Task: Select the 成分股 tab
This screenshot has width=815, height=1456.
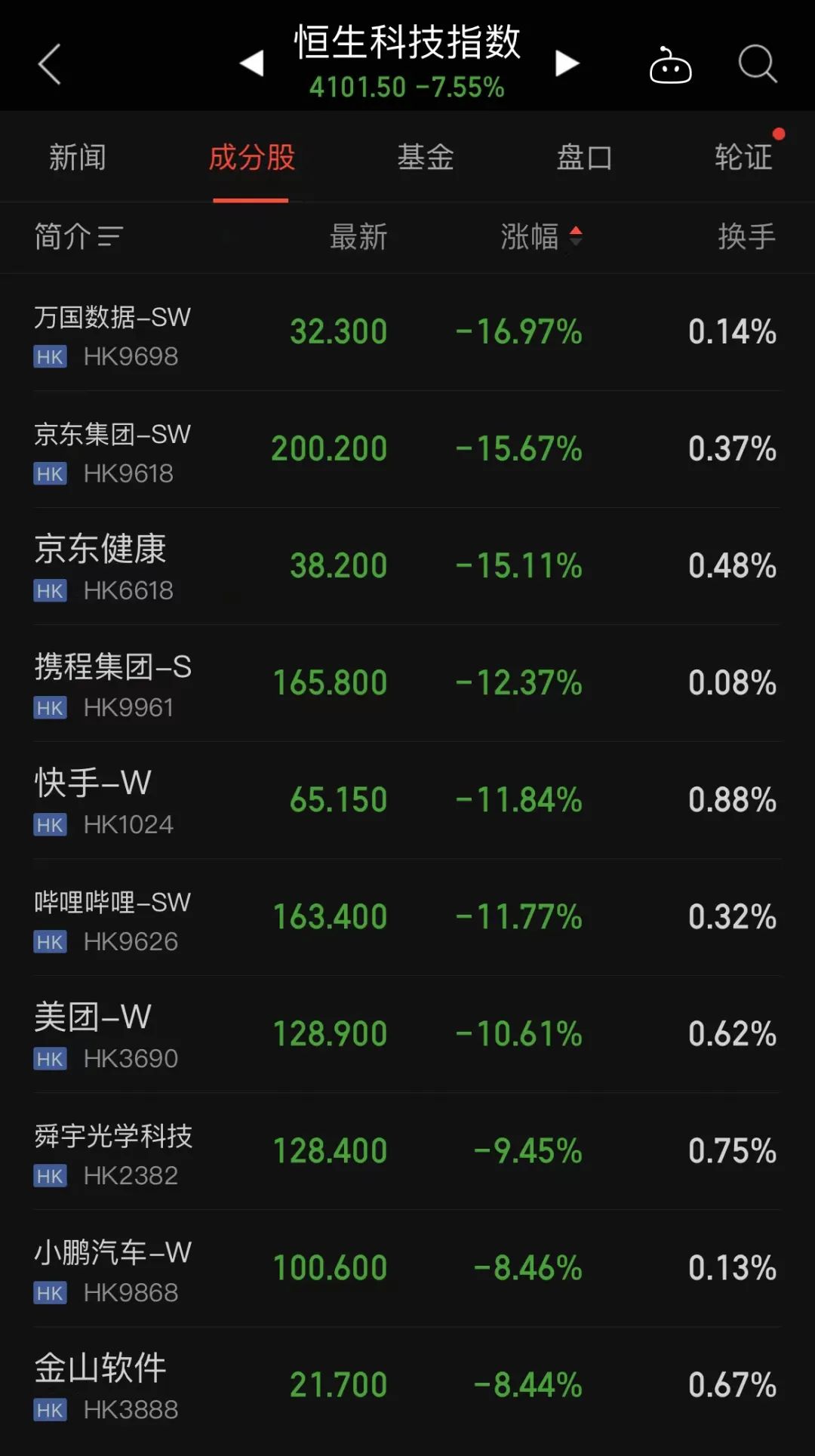Action: tap(251, 158)
